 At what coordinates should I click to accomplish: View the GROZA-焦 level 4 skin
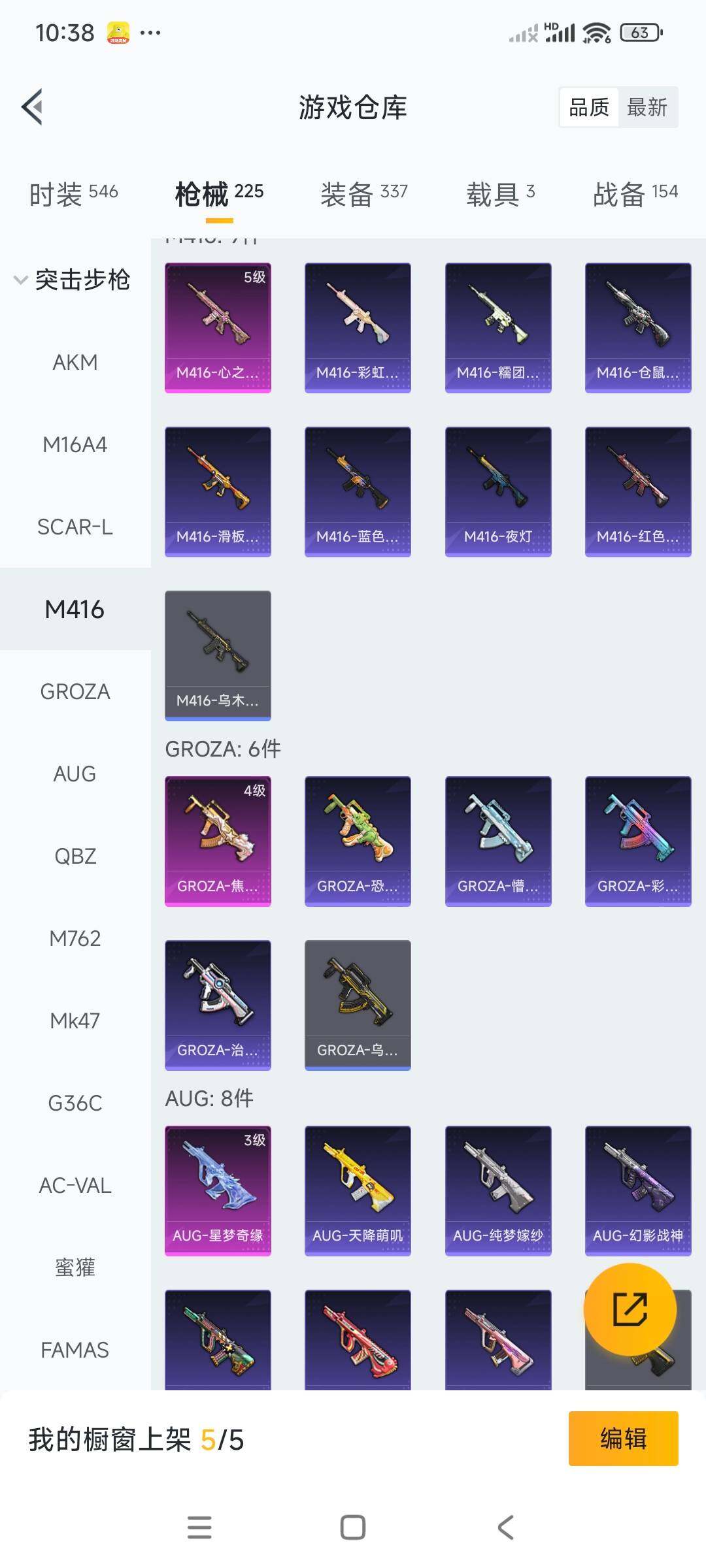[x=218, y=841]
